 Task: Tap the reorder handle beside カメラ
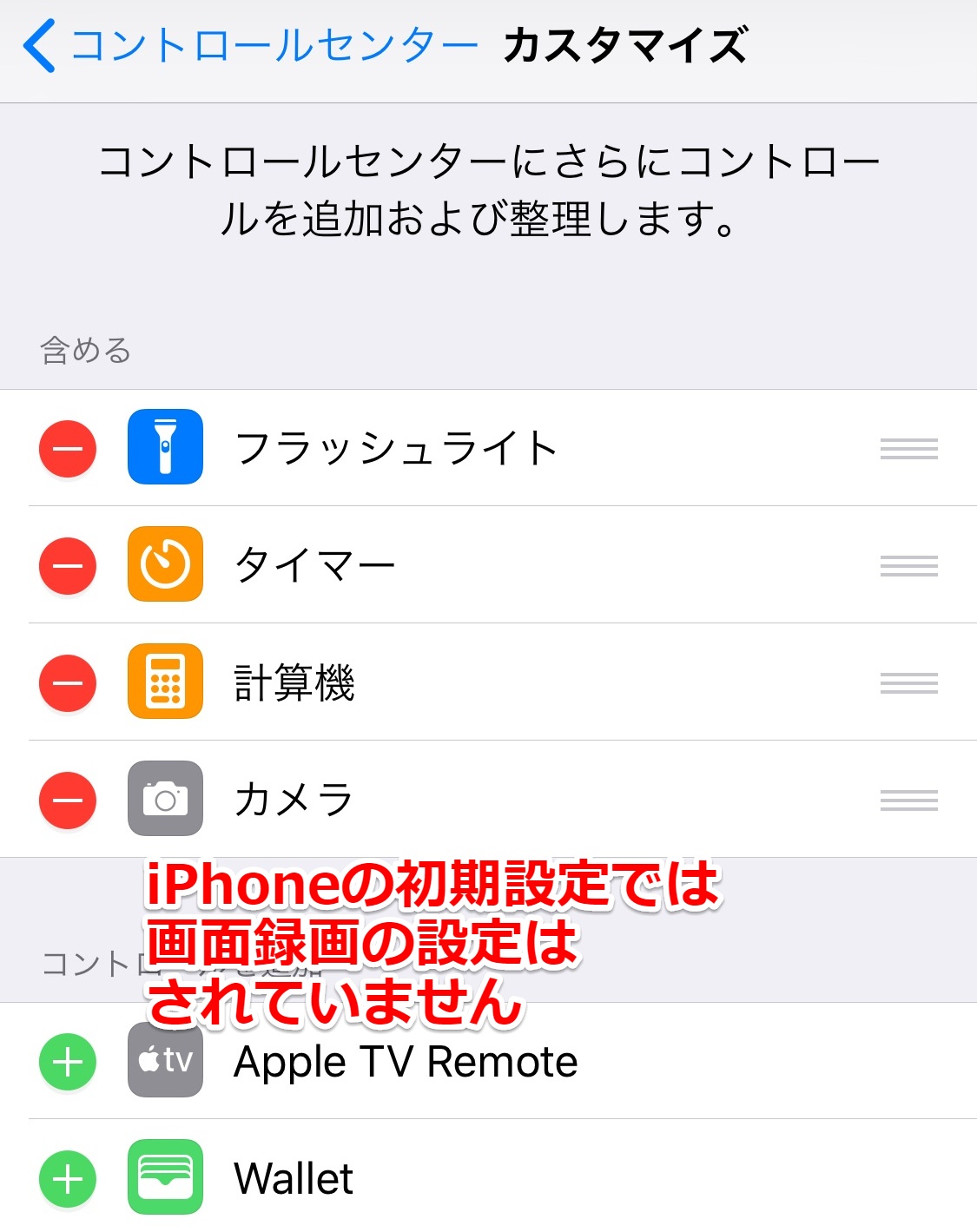[908, 800]
